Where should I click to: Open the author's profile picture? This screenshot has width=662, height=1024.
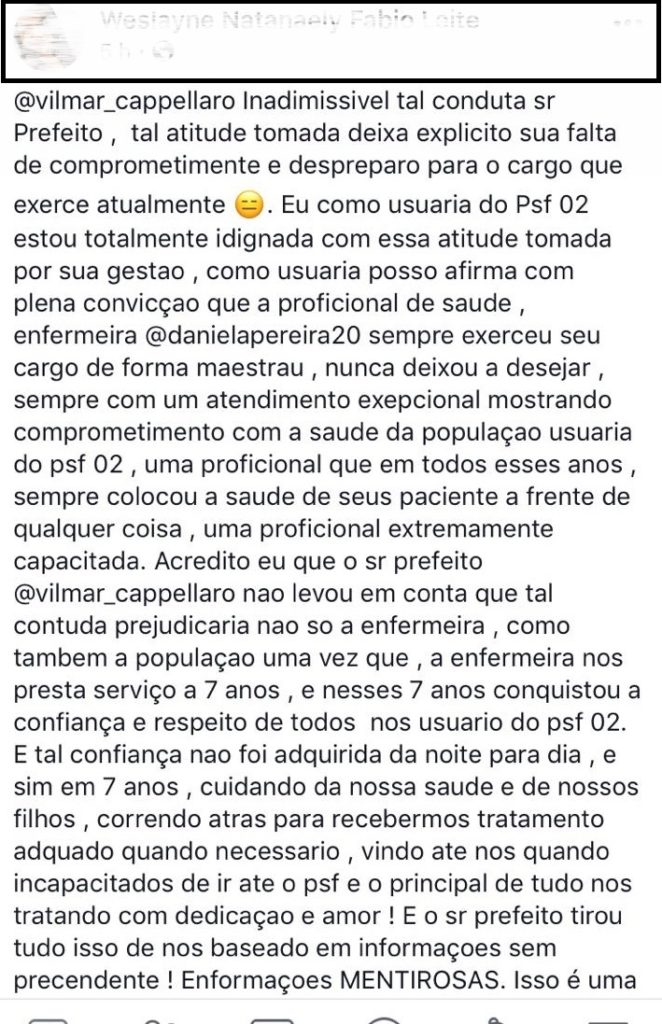[43, 38]
